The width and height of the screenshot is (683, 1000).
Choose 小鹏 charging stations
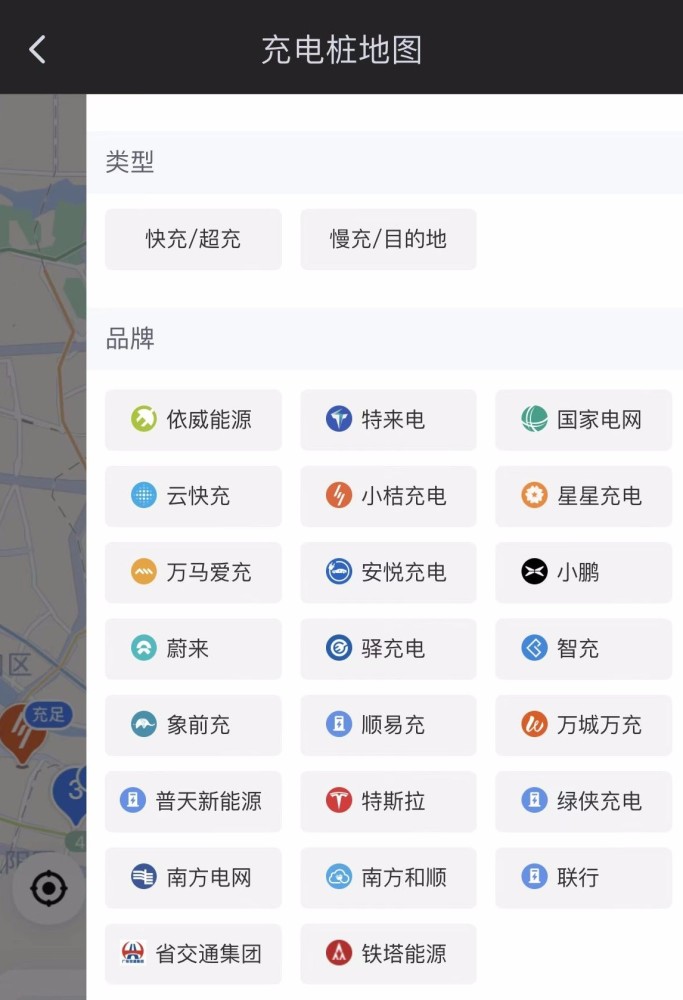click(x=583, y=572)
